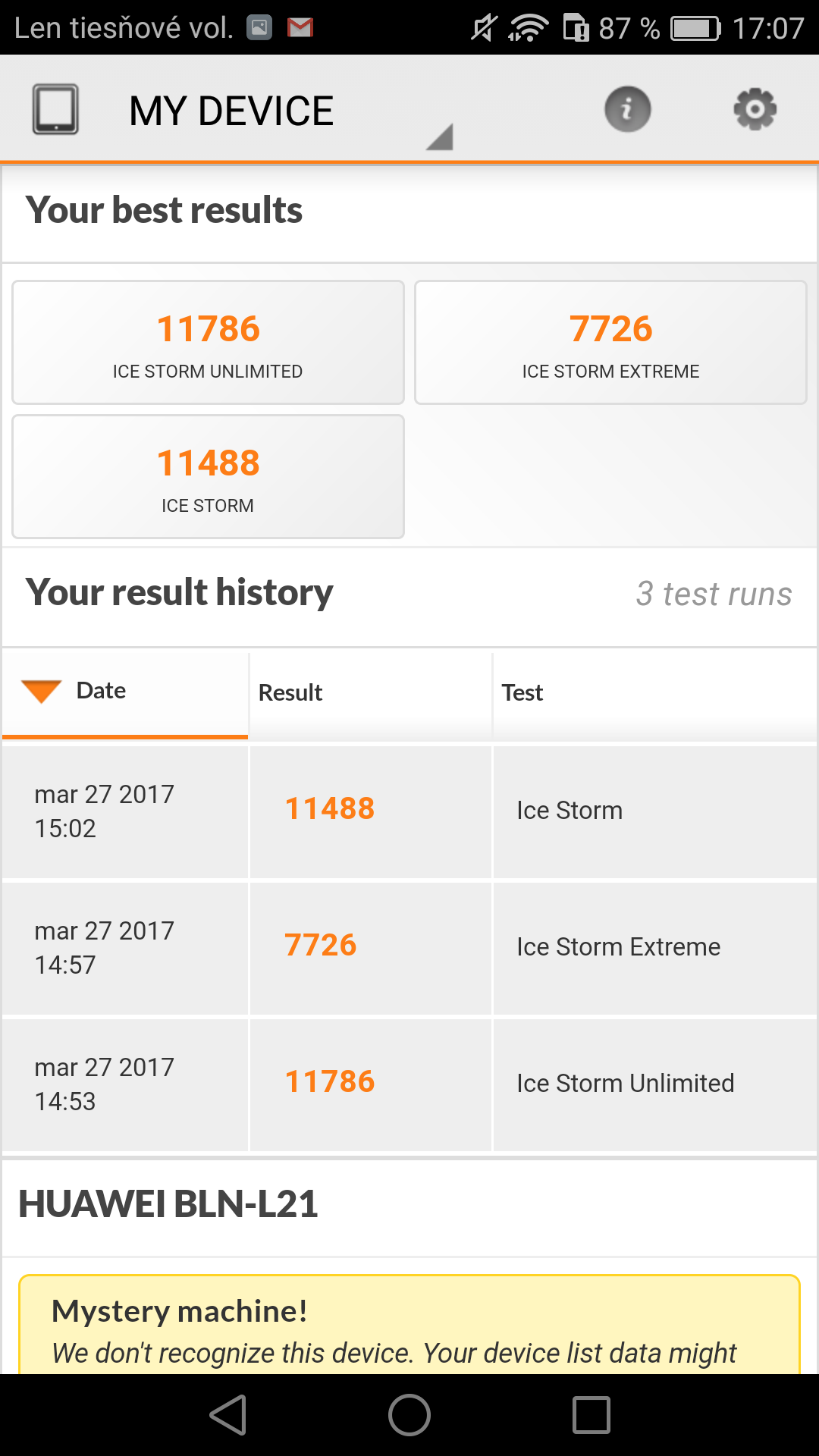Open the 14:53 Ice Storm Unlimited history entry
The width and height of the screenshot is (819, 1456).
409,1084
